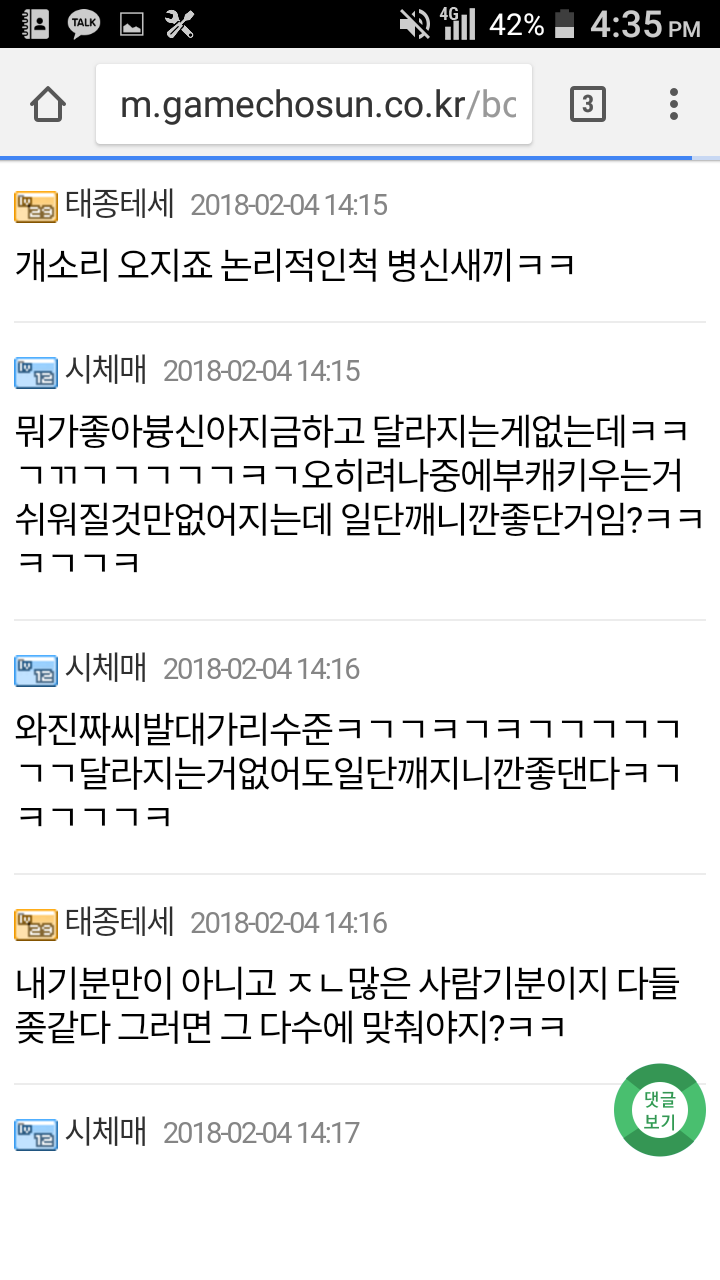Go to the browser home page
This screenshot has height=1280, width=720.
pyautogui.click(x=48, y=104)
